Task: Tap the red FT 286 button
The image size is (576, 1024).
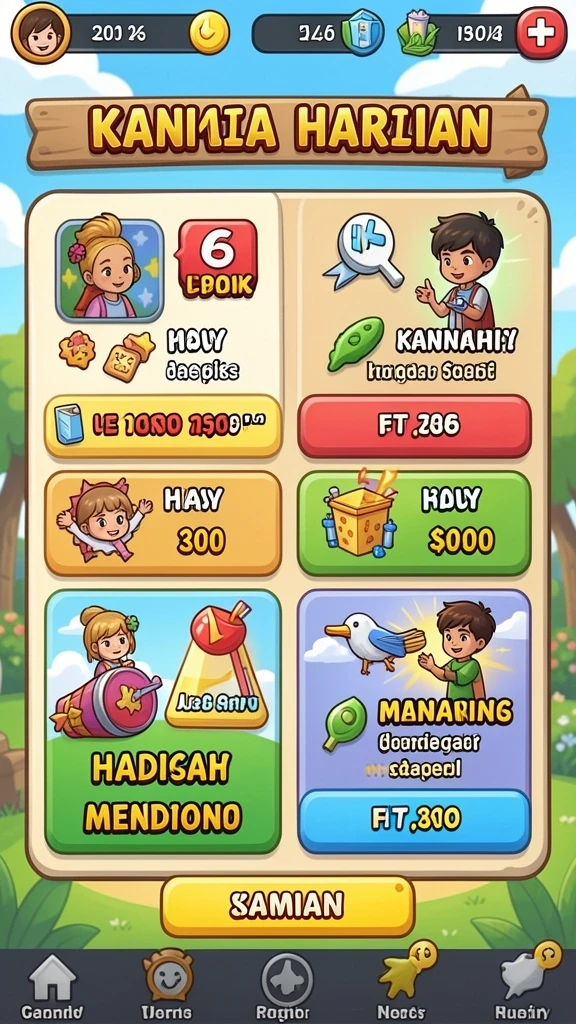Action: [414, 426]
